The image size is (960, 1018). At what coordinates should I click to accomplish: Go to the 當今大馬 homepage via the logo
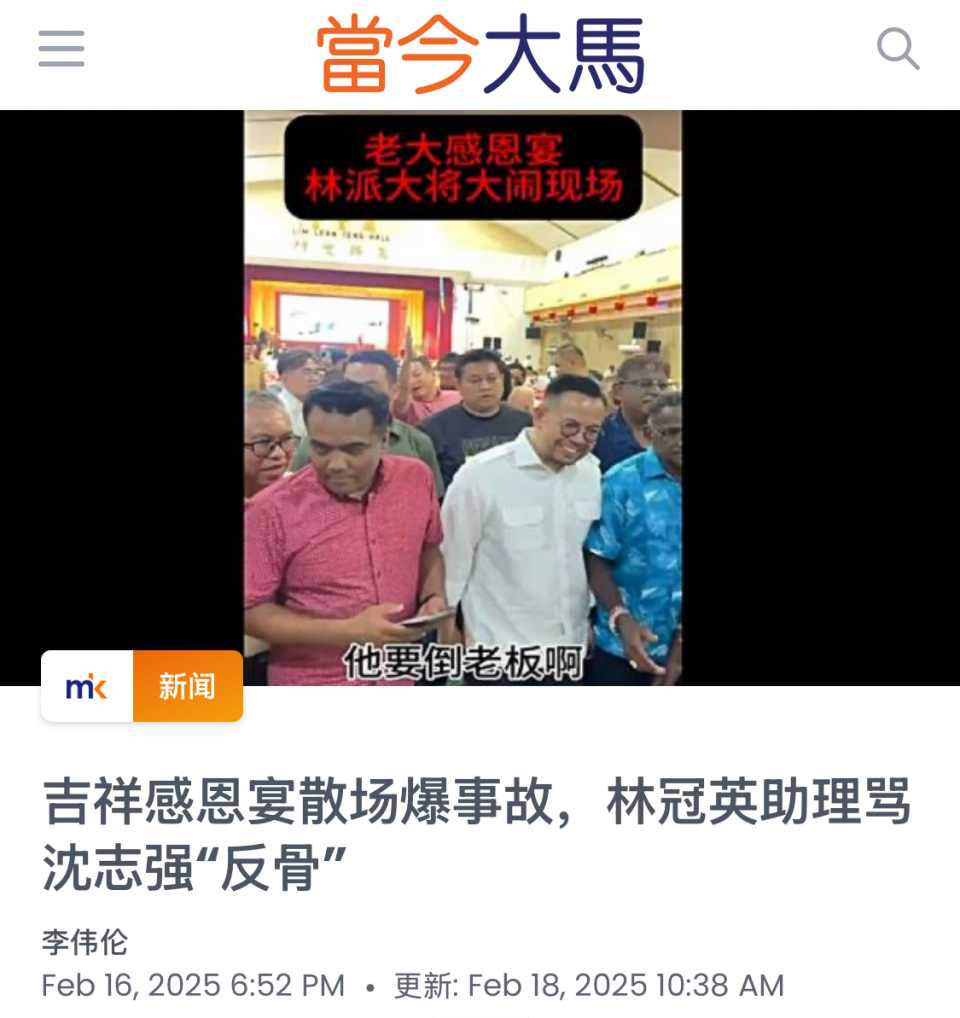(481, 52)
